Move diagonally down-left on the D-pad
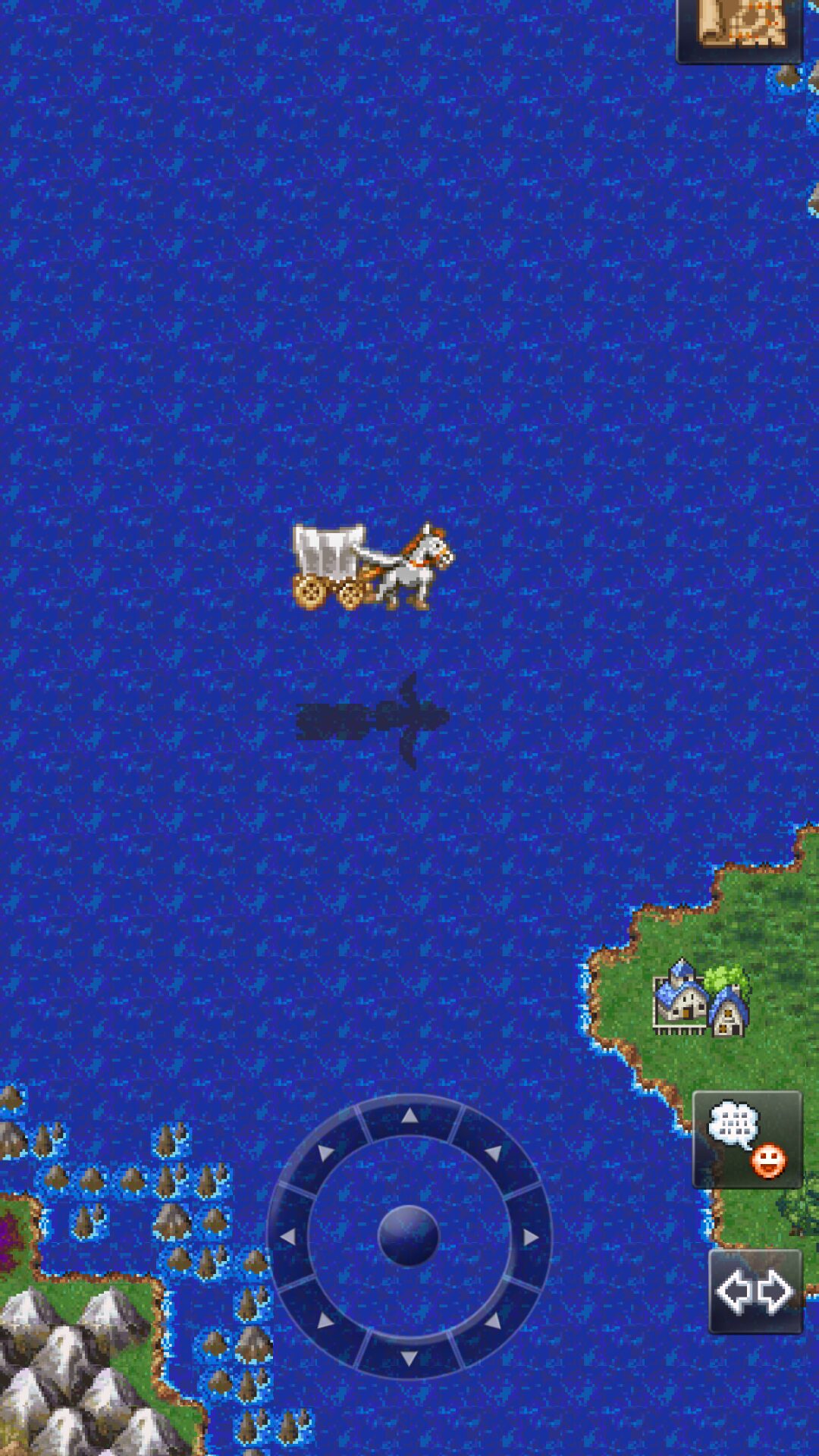This screenshot has width=819, height=1456. click(325, 1321)
